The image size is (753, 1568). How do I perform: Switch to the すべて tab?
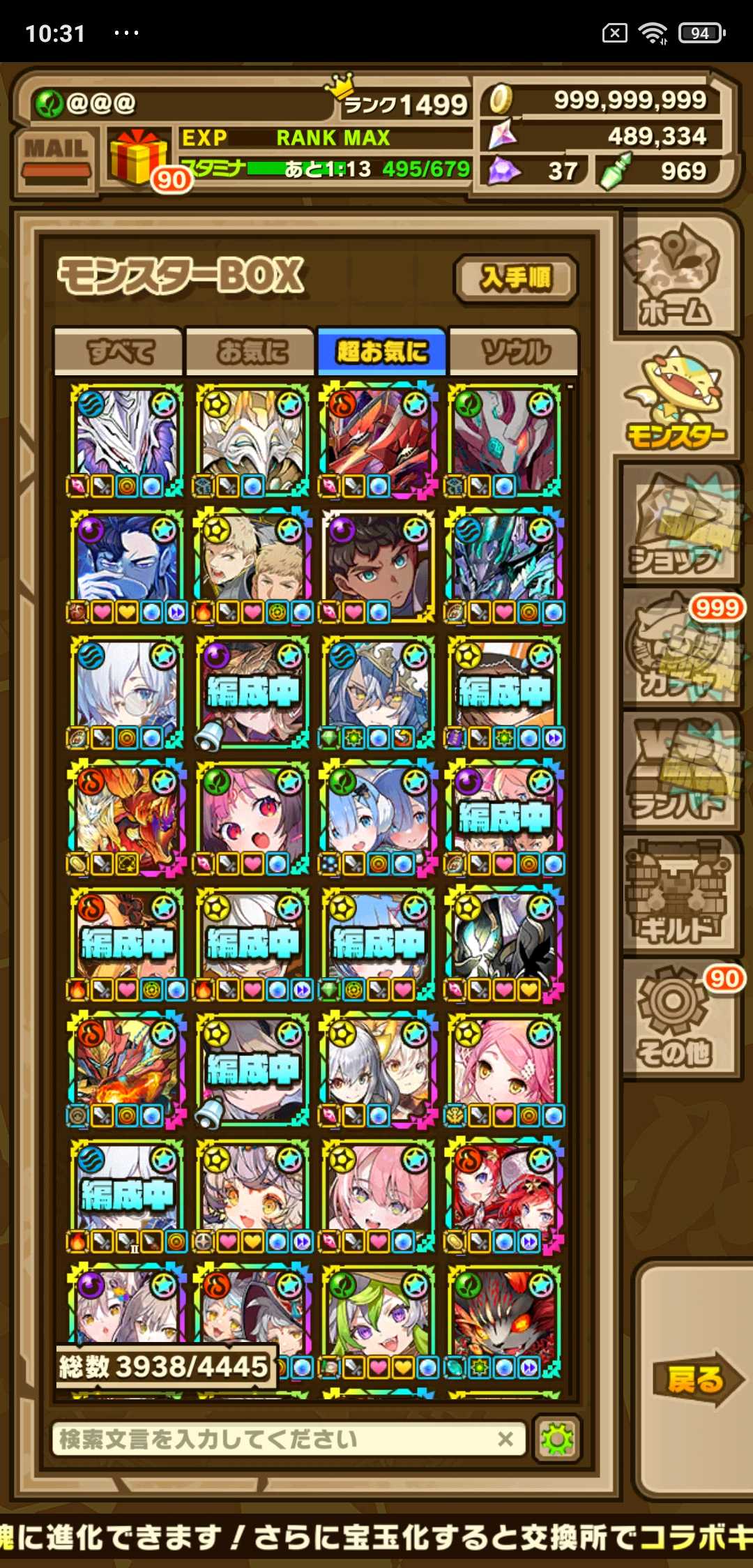119,352
